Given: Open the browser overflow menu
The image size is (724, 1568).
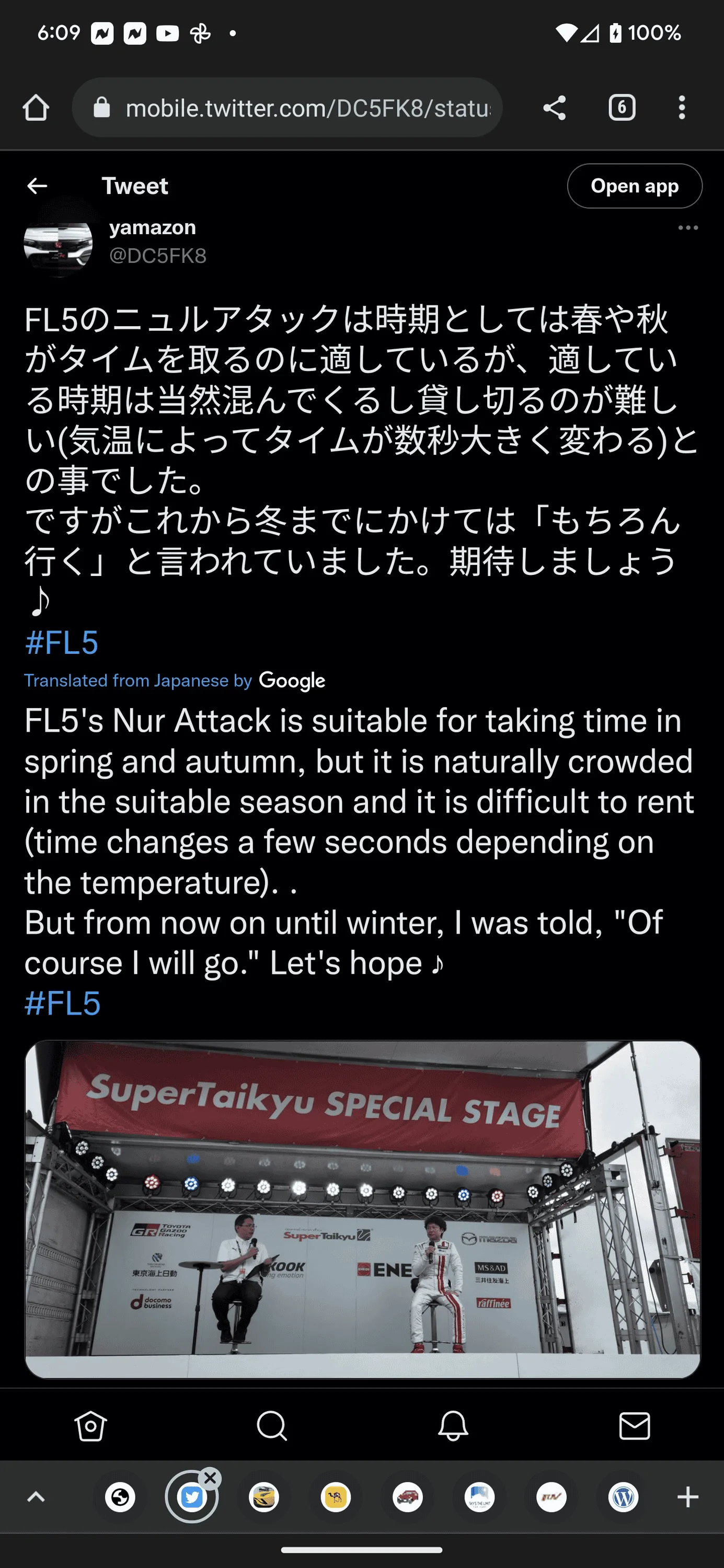Looking at the screenshot, I should 681,108.
